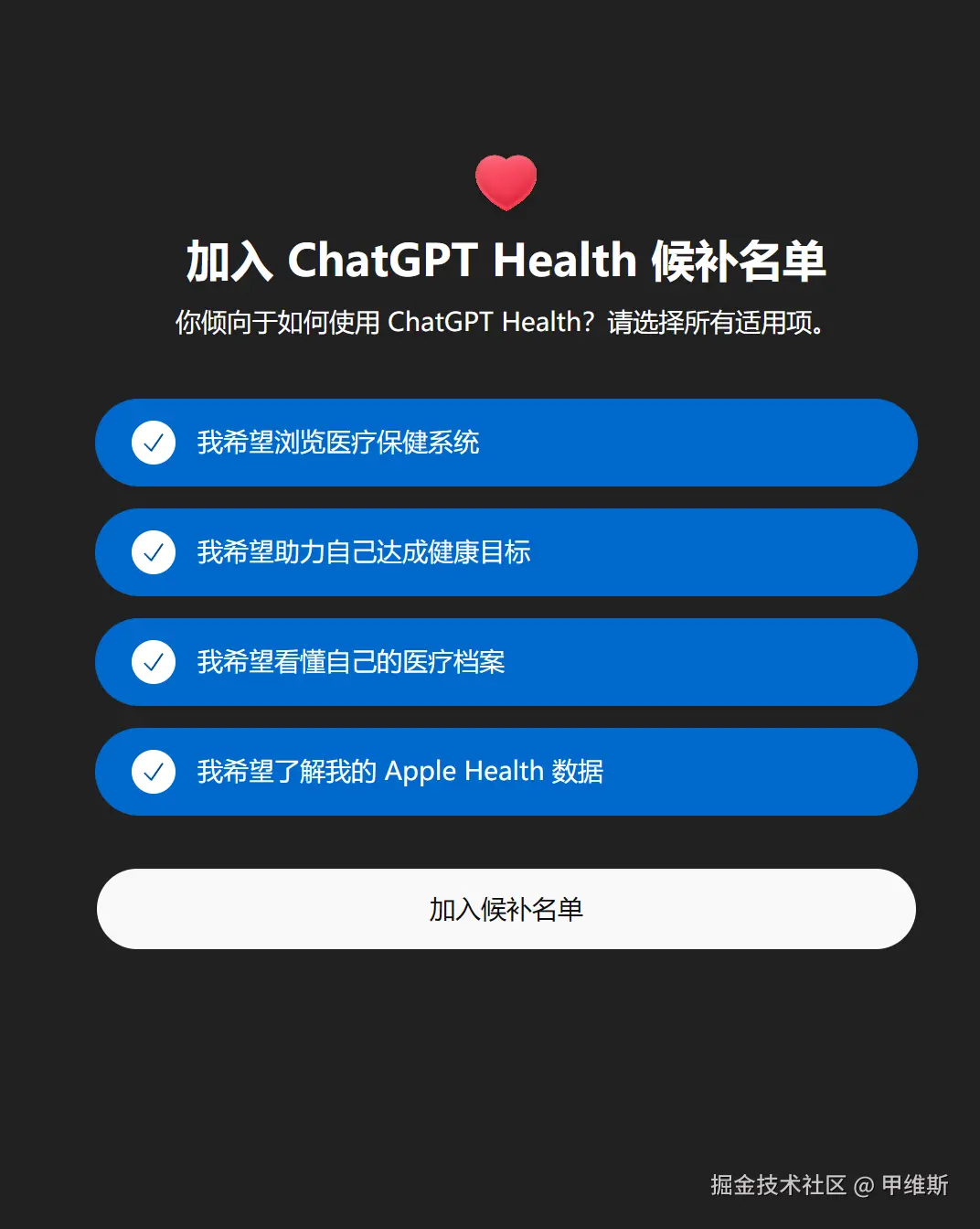The height and width of the screenshot is (1229, 980).
Task: Toggle the Apple Health data preference pill
Action: pyautogui.click(x=508, y=772)
